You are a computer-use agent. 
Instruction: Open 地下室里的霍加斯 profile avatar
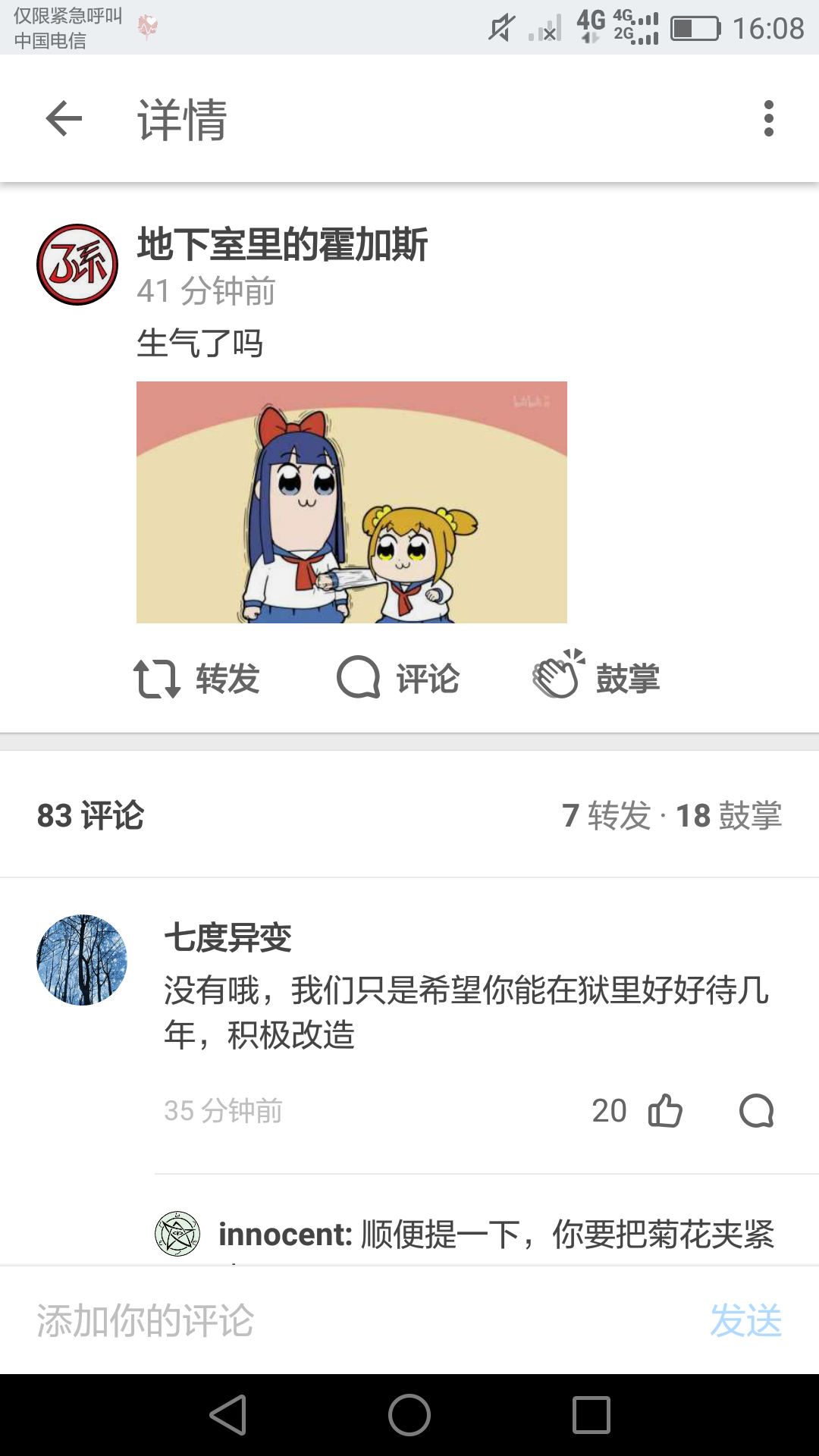(x=77, y=265)
